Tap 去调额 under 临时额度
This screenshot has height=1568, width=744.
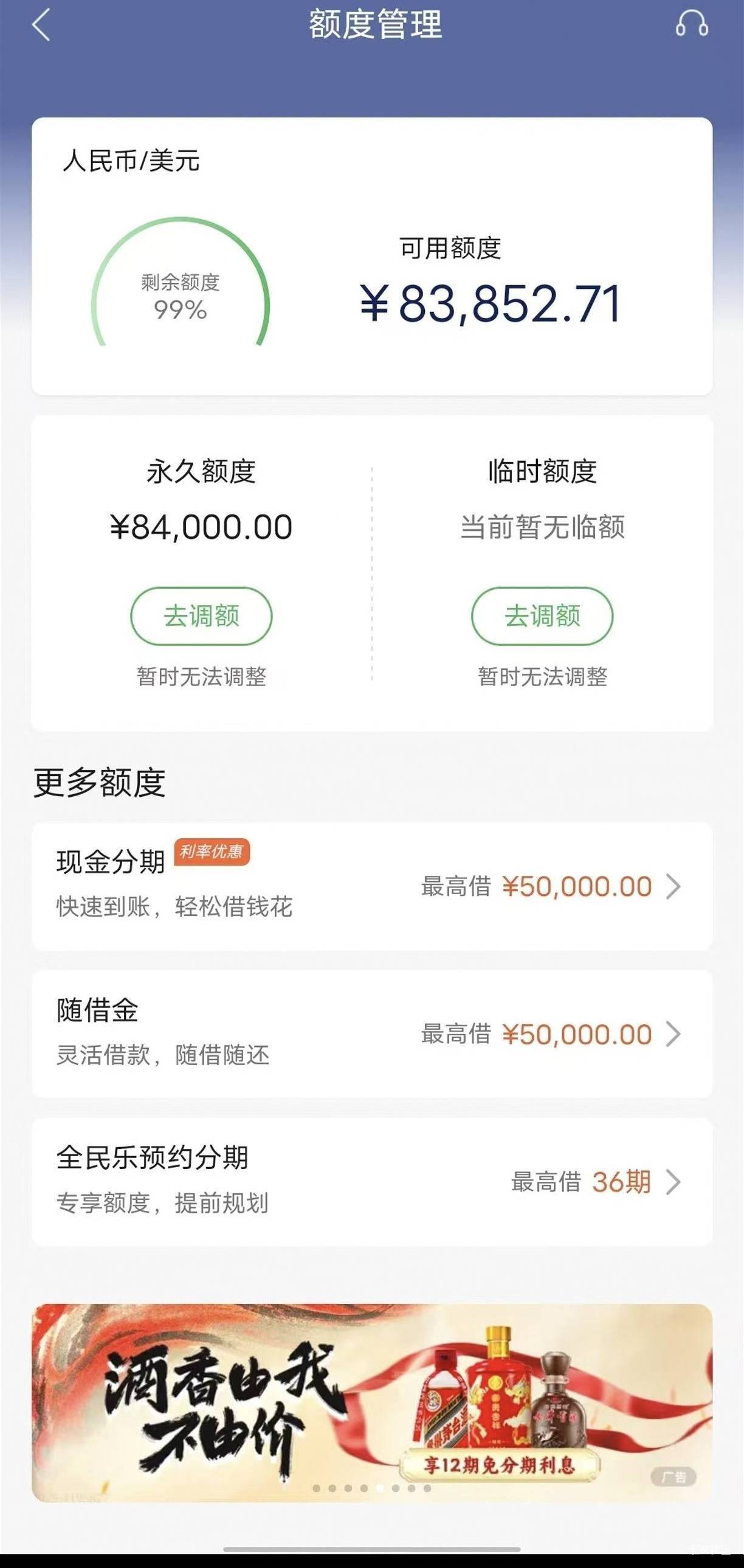coord(542,616)
